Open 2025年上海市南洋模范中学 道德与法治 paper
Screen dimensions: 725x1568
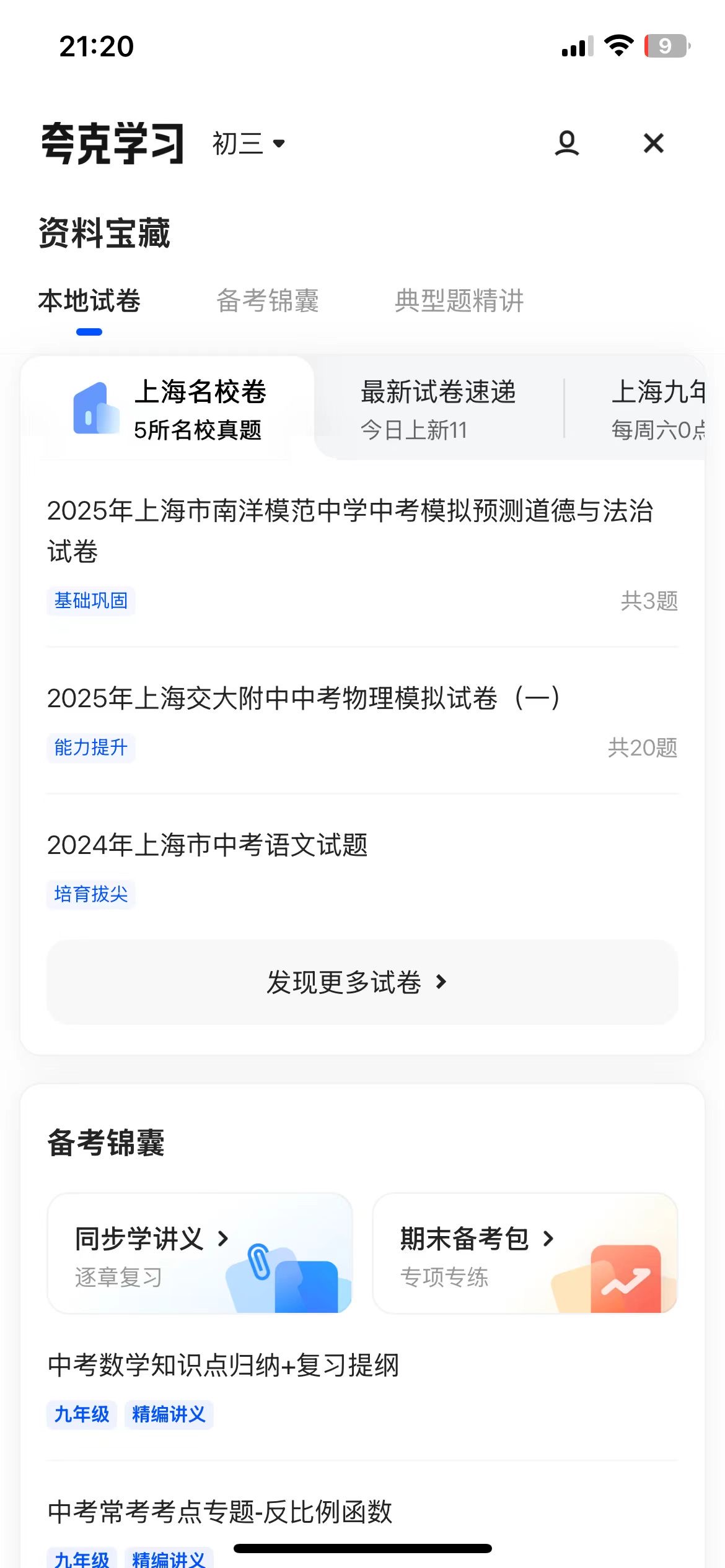pyautogui.click(x=350, y=531)
